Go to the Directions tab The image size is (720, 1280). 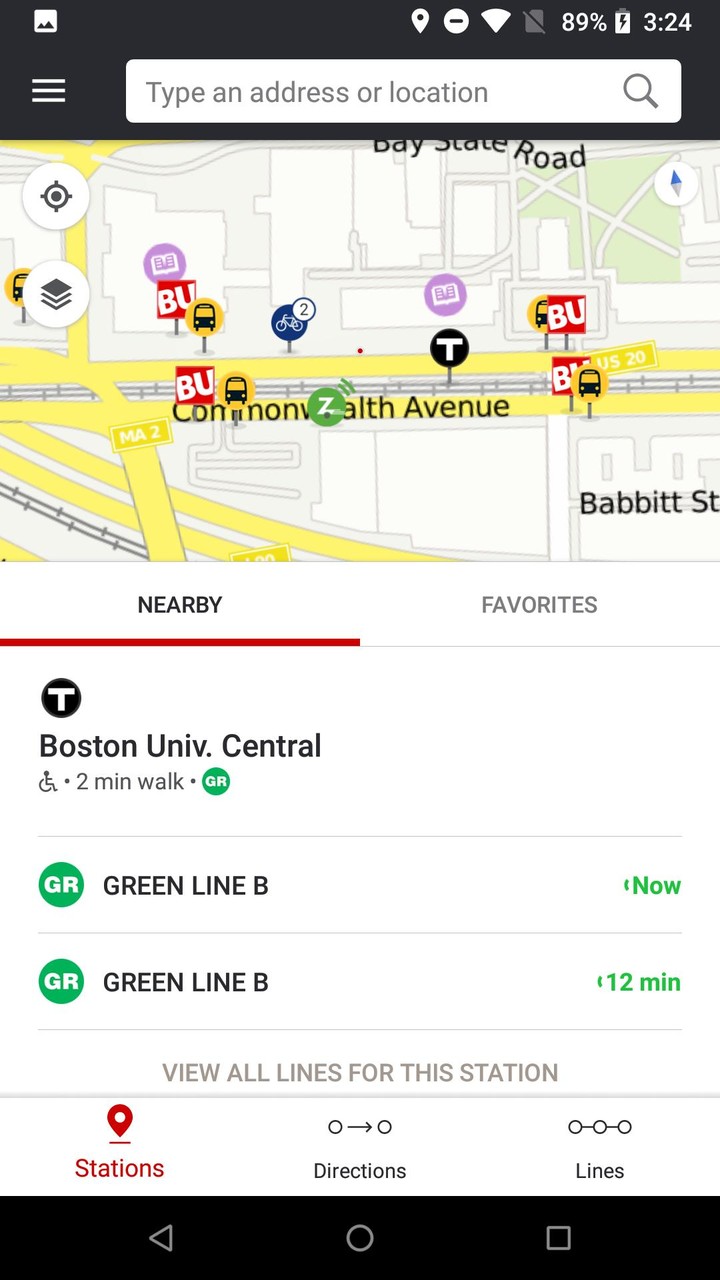pyautogui.click(x=360, y=1146)
